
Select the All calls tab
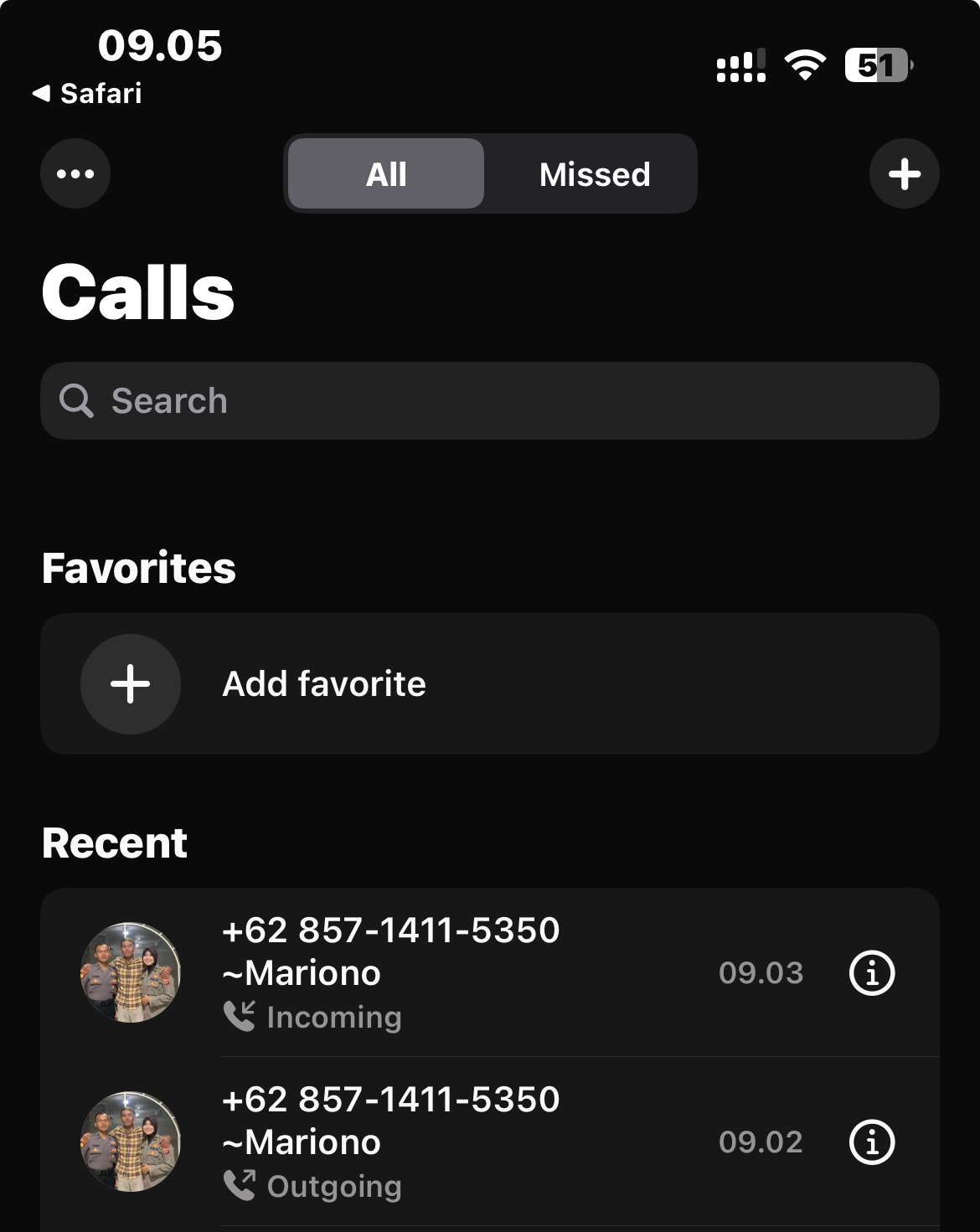click(x=386, y=174)
